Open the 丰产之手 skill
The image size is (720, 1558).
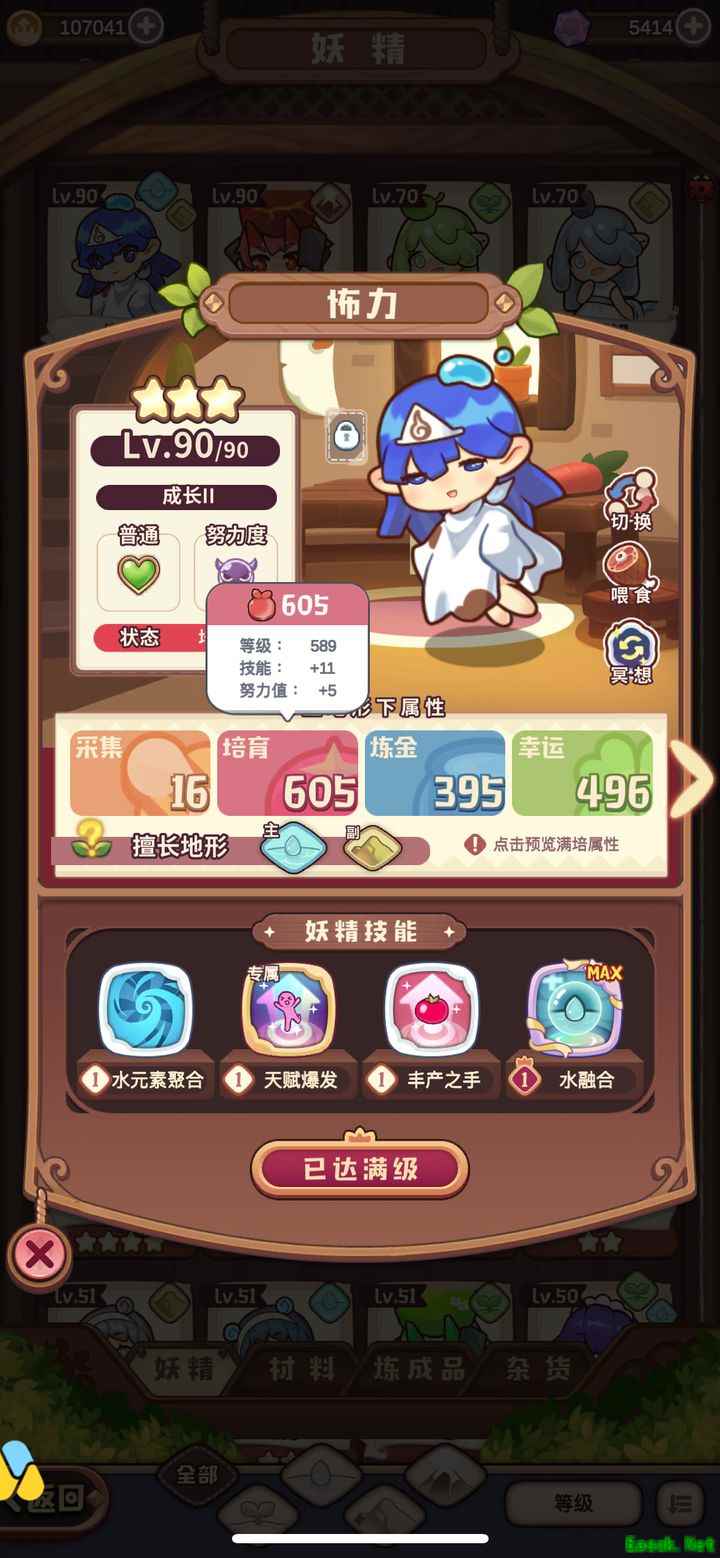click(x=432, y=1011)
